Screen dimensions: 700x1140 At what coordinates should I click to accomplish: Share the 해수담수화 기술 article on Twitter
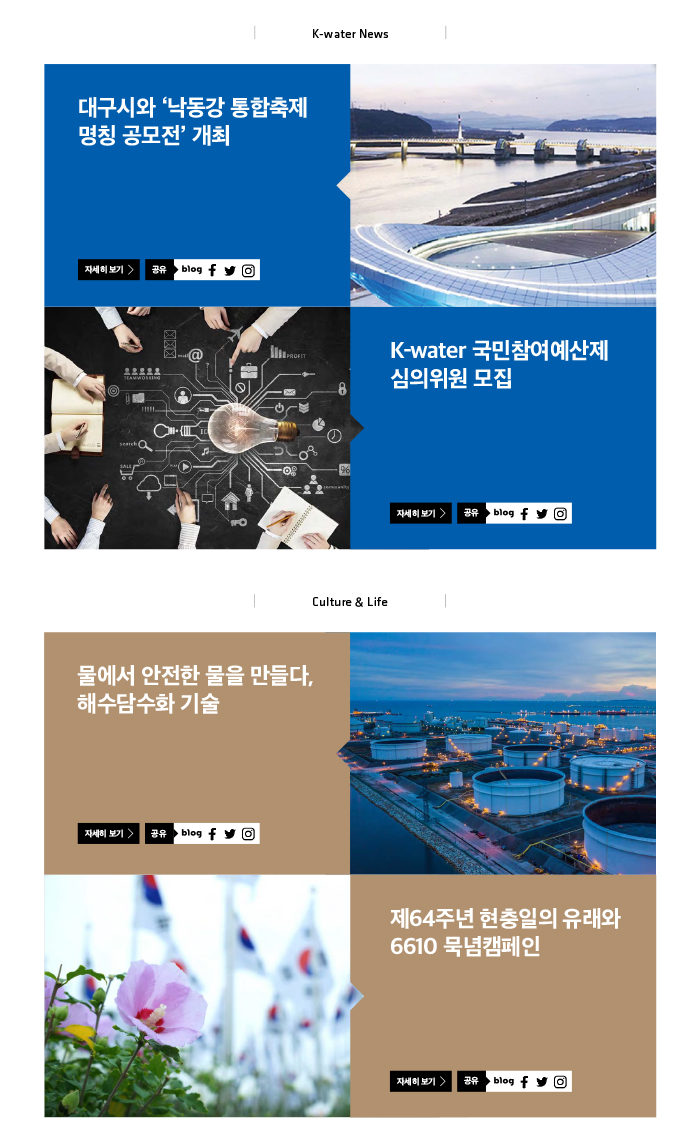[x=230, y=833]
